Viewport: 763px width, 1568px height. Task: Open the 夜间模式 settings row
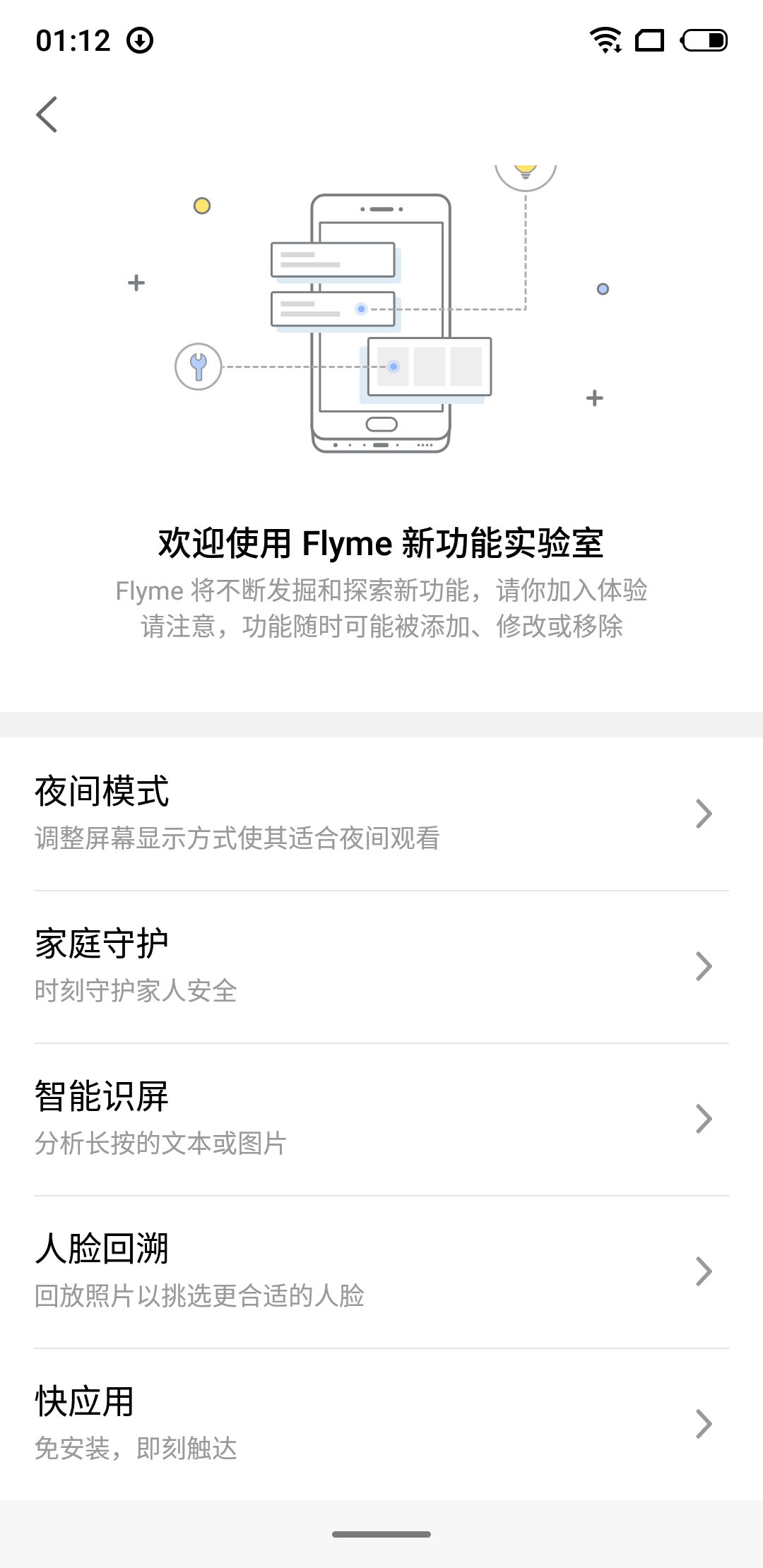point(381,813)
